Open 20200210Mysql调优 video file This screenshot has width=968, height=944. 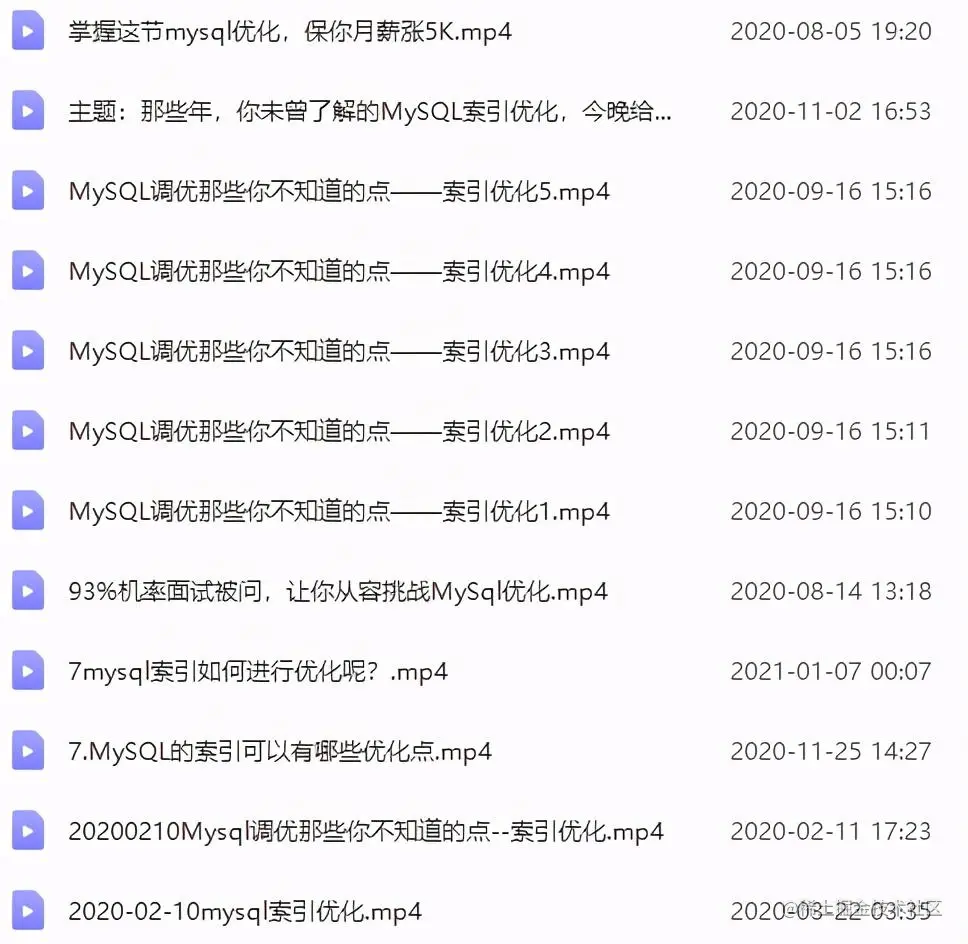(x=366, y=831)
